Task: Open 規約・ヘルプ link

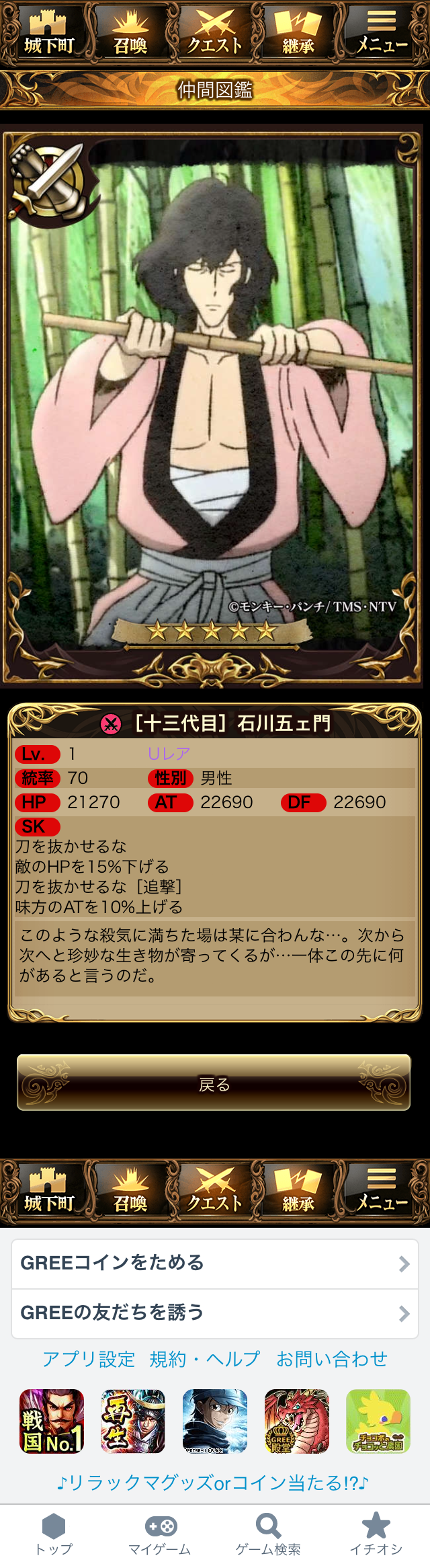Action: (204, 1360)
